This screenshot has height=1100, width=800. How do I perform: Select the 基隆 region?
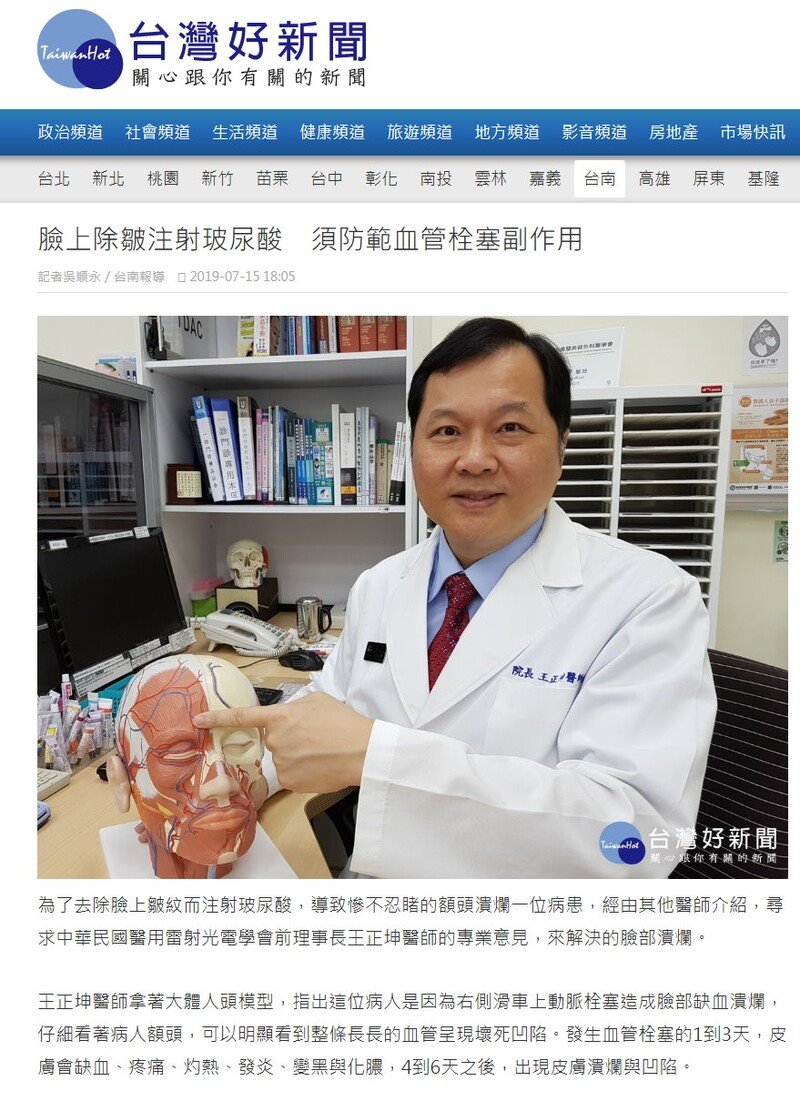763,179
